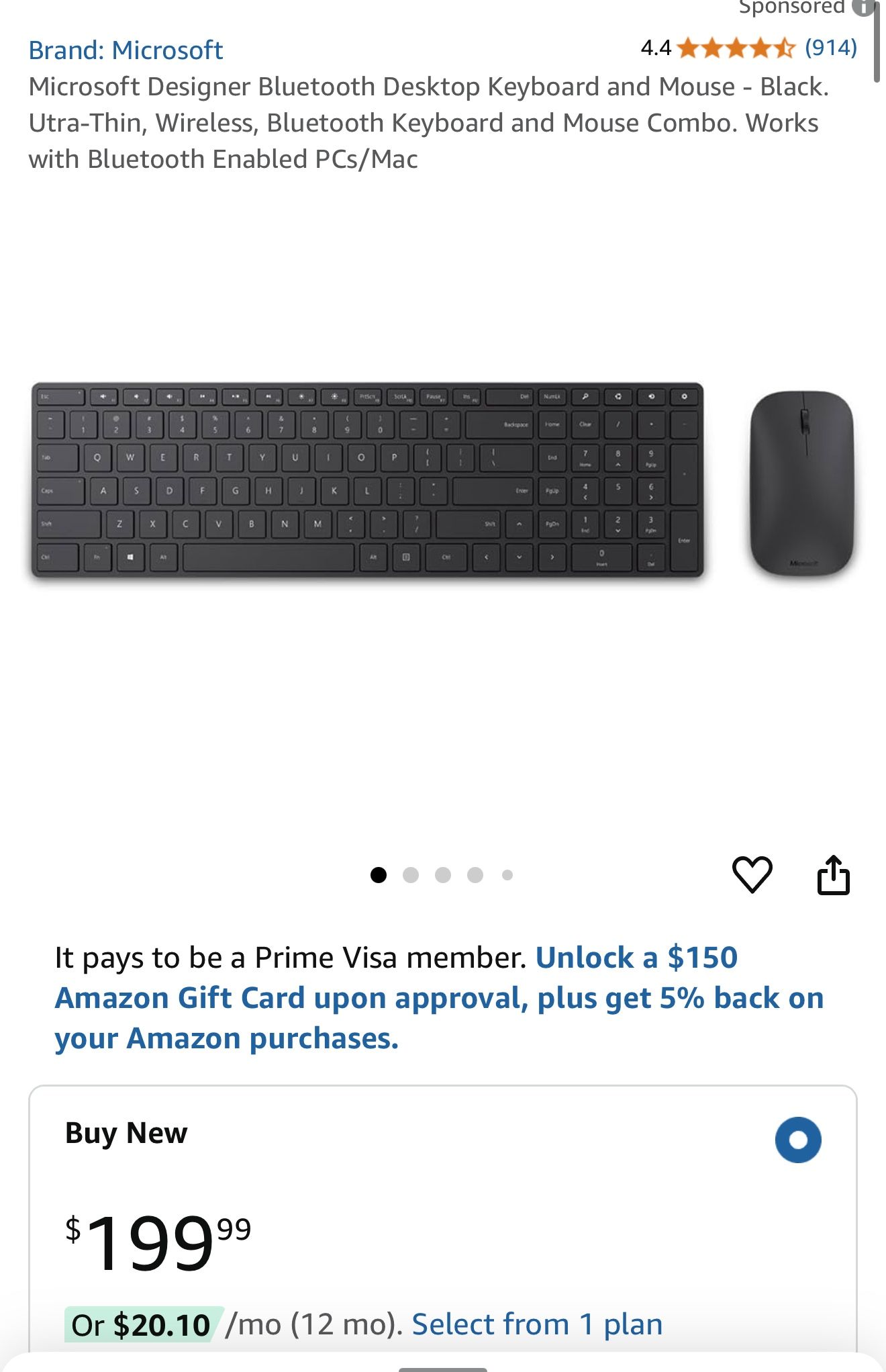Jump to the second image dot
The image size is (886, 1372).
(411, 875)
